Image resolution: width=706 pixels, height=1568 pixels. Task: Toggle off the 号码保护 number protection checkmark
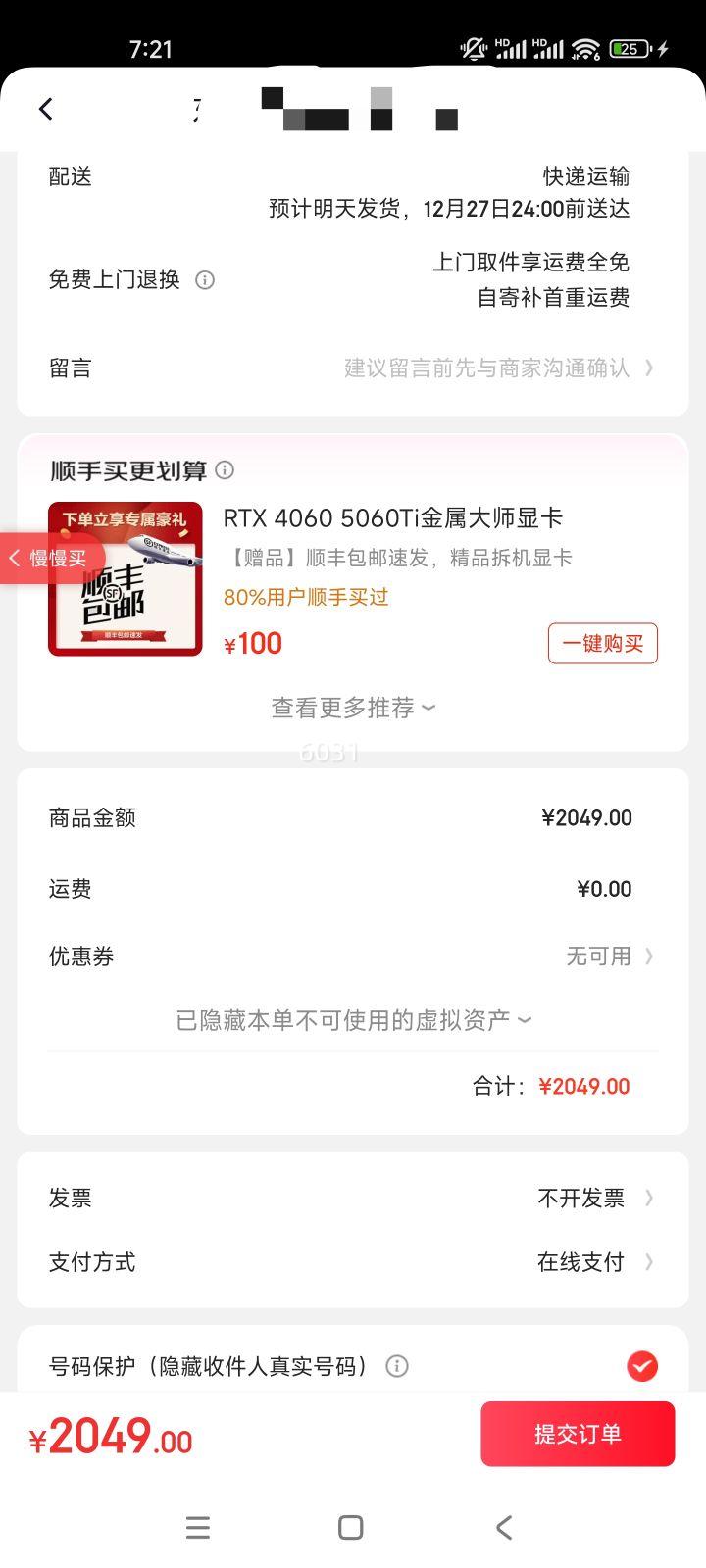[x=642, y=1365]
